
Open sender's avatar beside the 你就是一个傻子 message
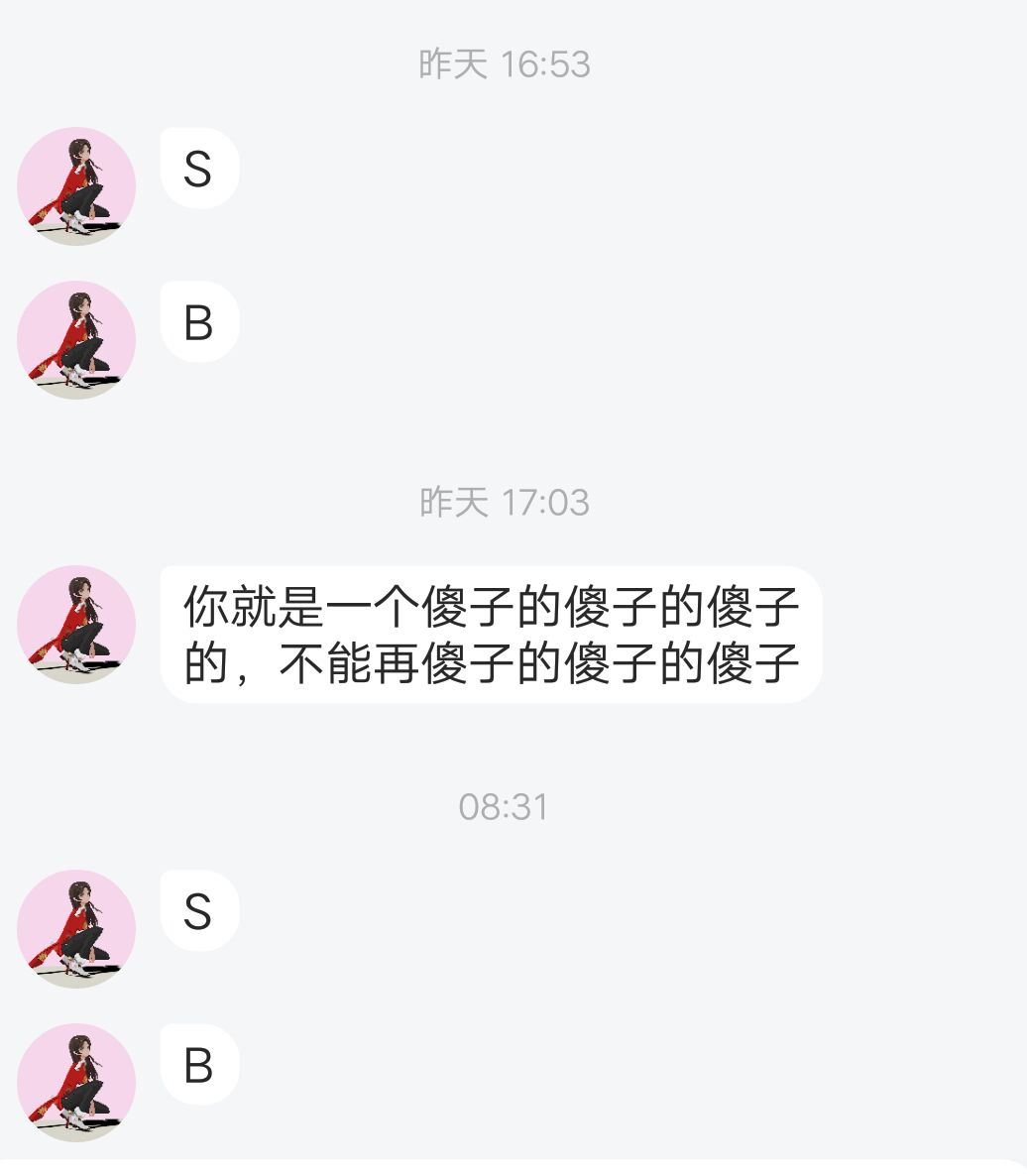[x=76, y=624]
